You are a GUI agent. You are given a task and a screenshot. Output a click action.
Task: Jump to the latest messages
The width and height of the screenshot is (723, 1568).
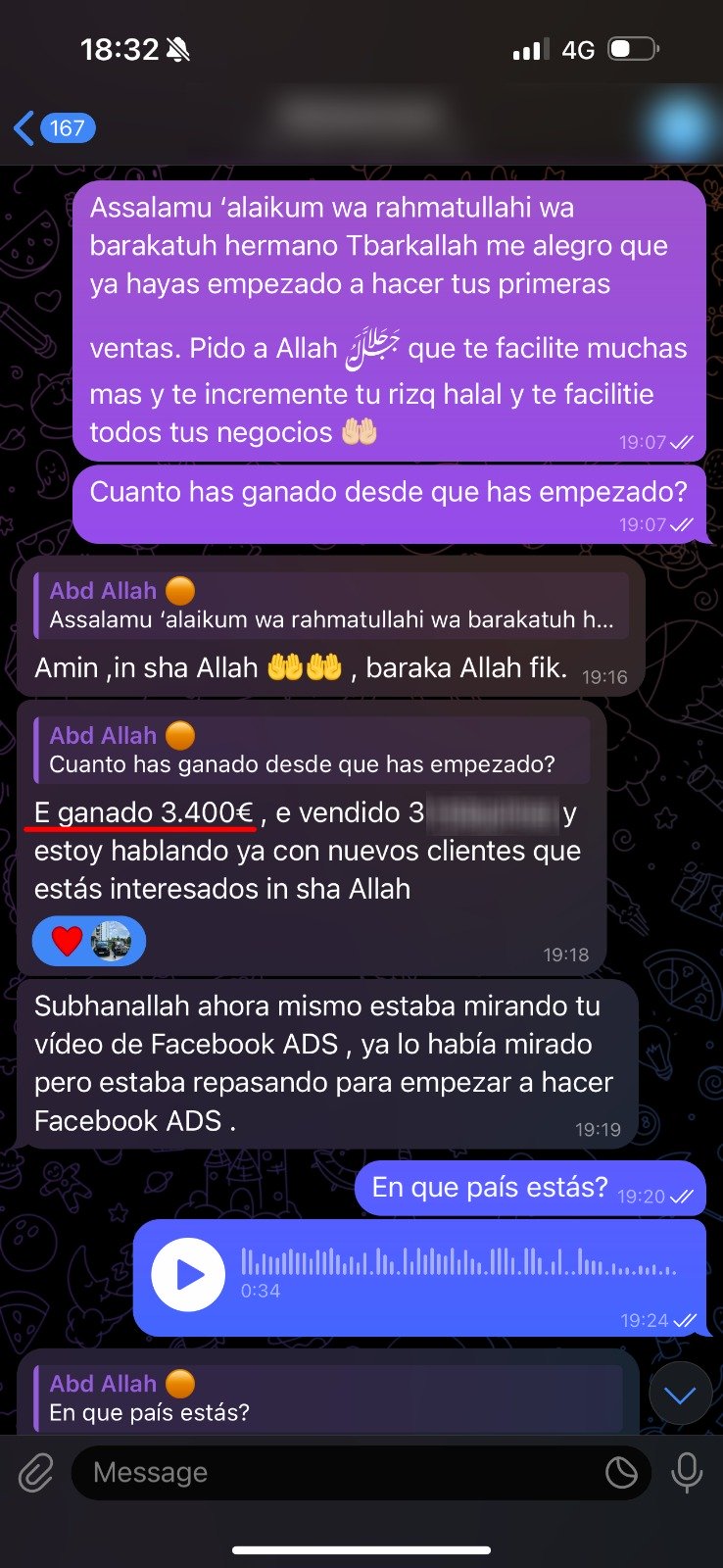pyautogui.click(x=680, y=1394)
